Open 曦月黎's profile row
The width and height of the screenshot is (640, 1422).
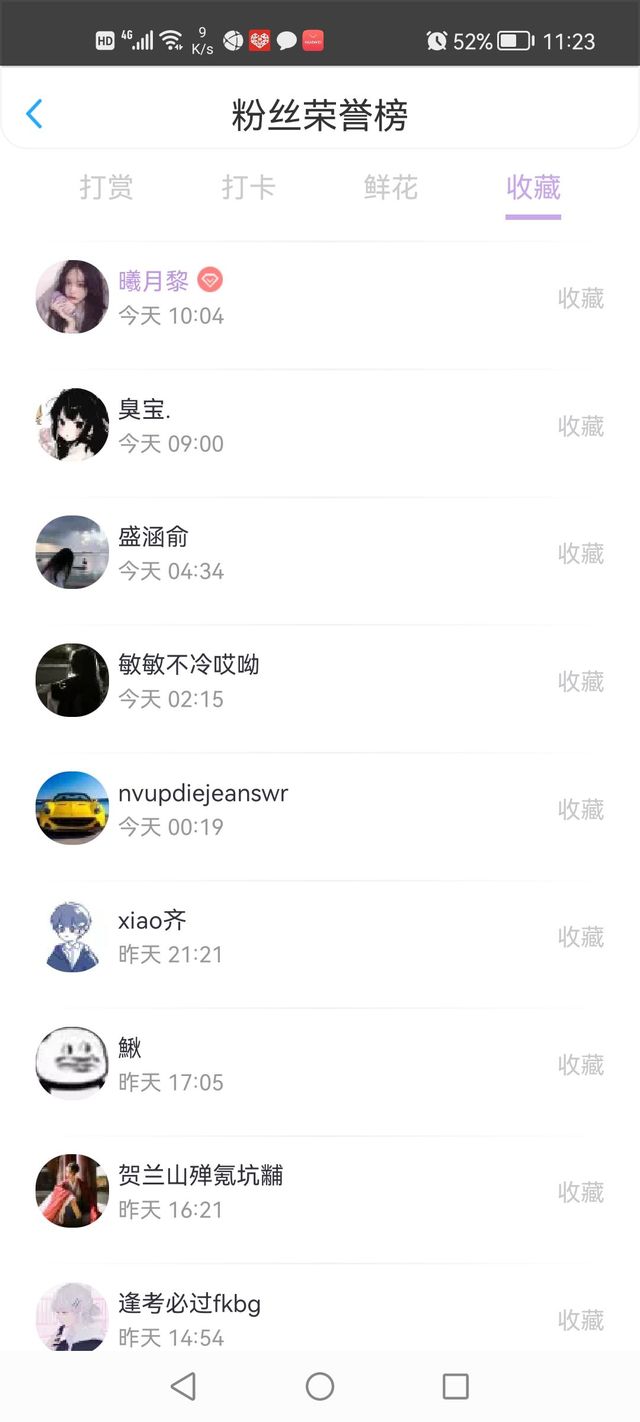[320, 298]
